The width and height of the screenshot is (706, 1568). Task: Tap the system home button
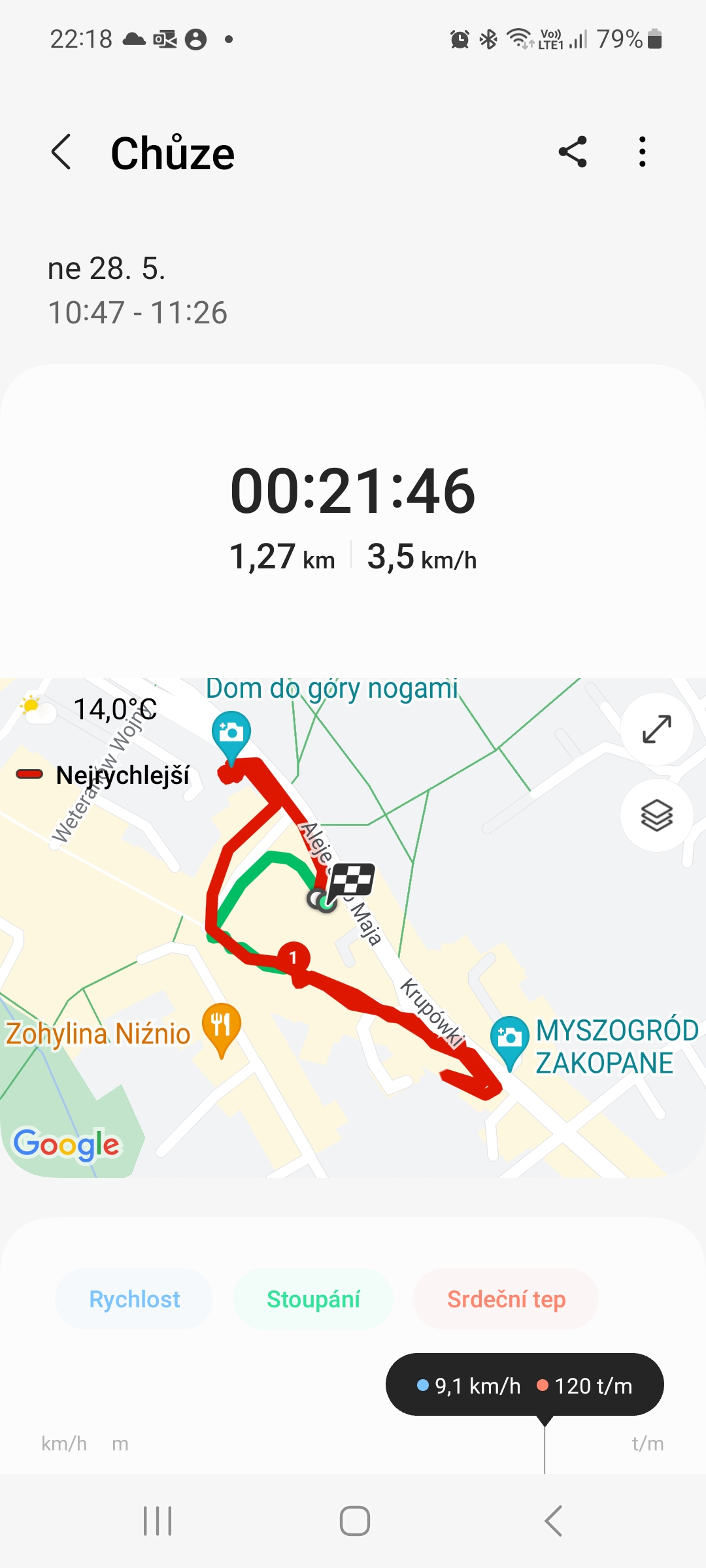coord(354,1521)
